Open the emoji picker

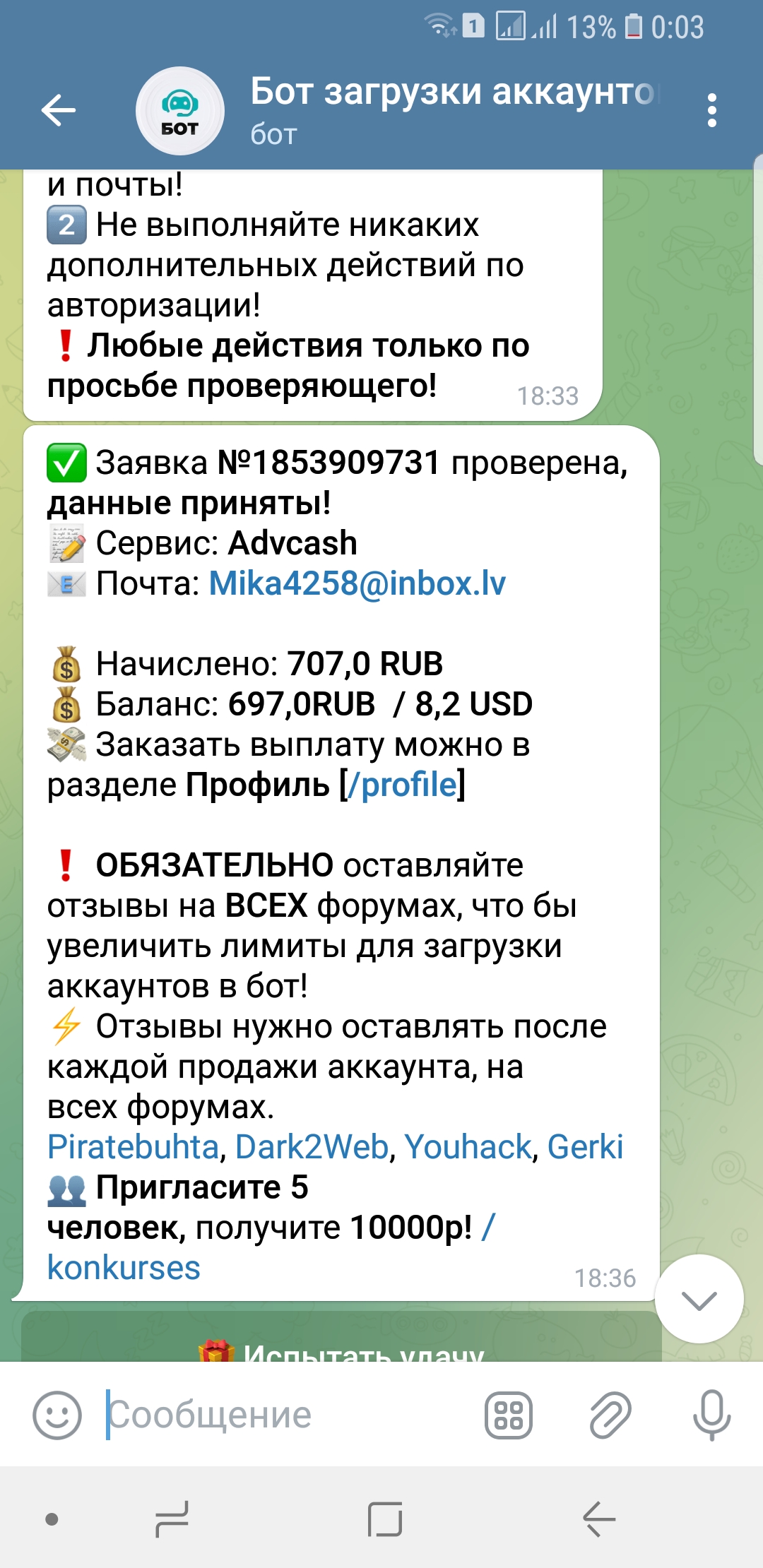coord(57,1415)
